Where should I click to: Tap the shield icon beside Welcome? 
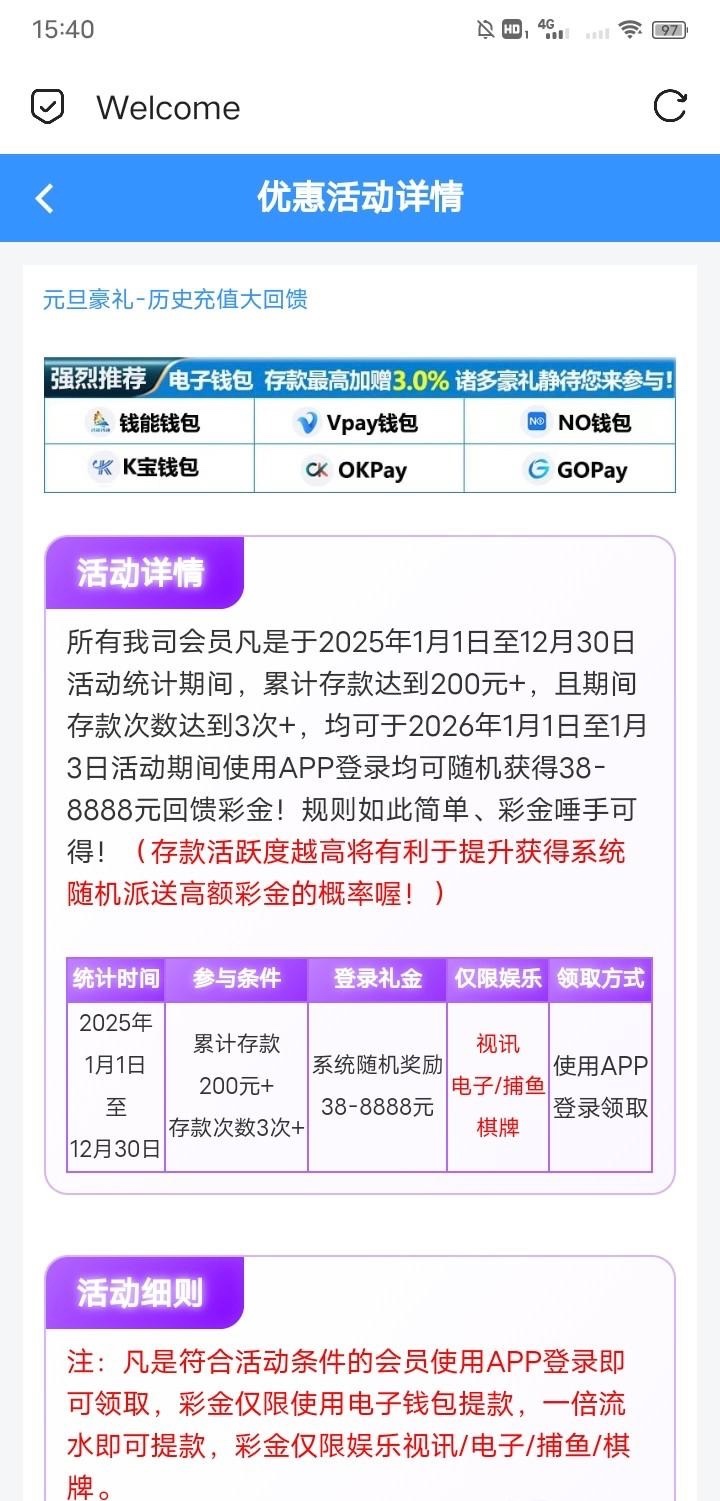tap(48, 107)
